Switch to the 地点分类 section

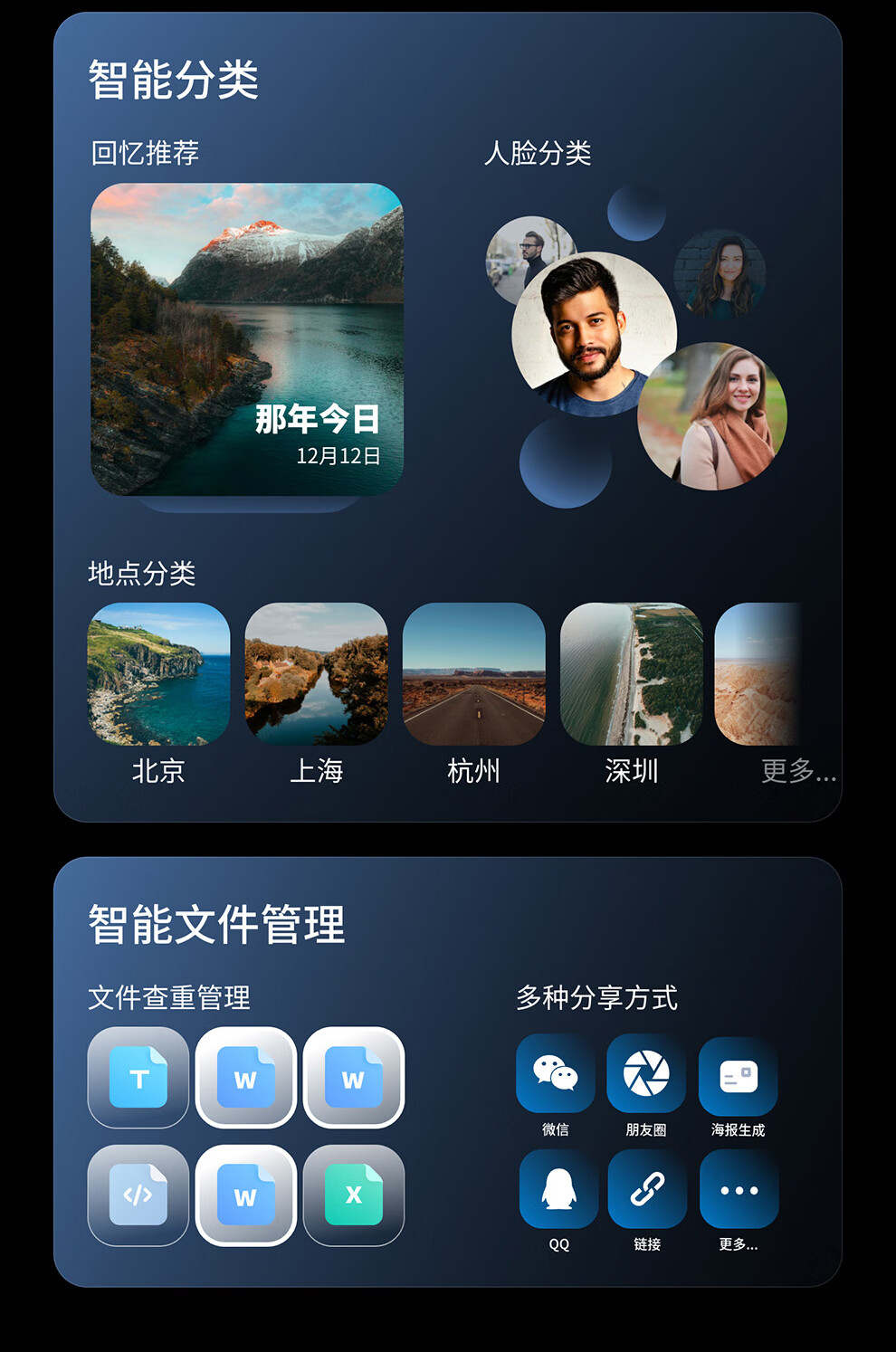[141, 573]
